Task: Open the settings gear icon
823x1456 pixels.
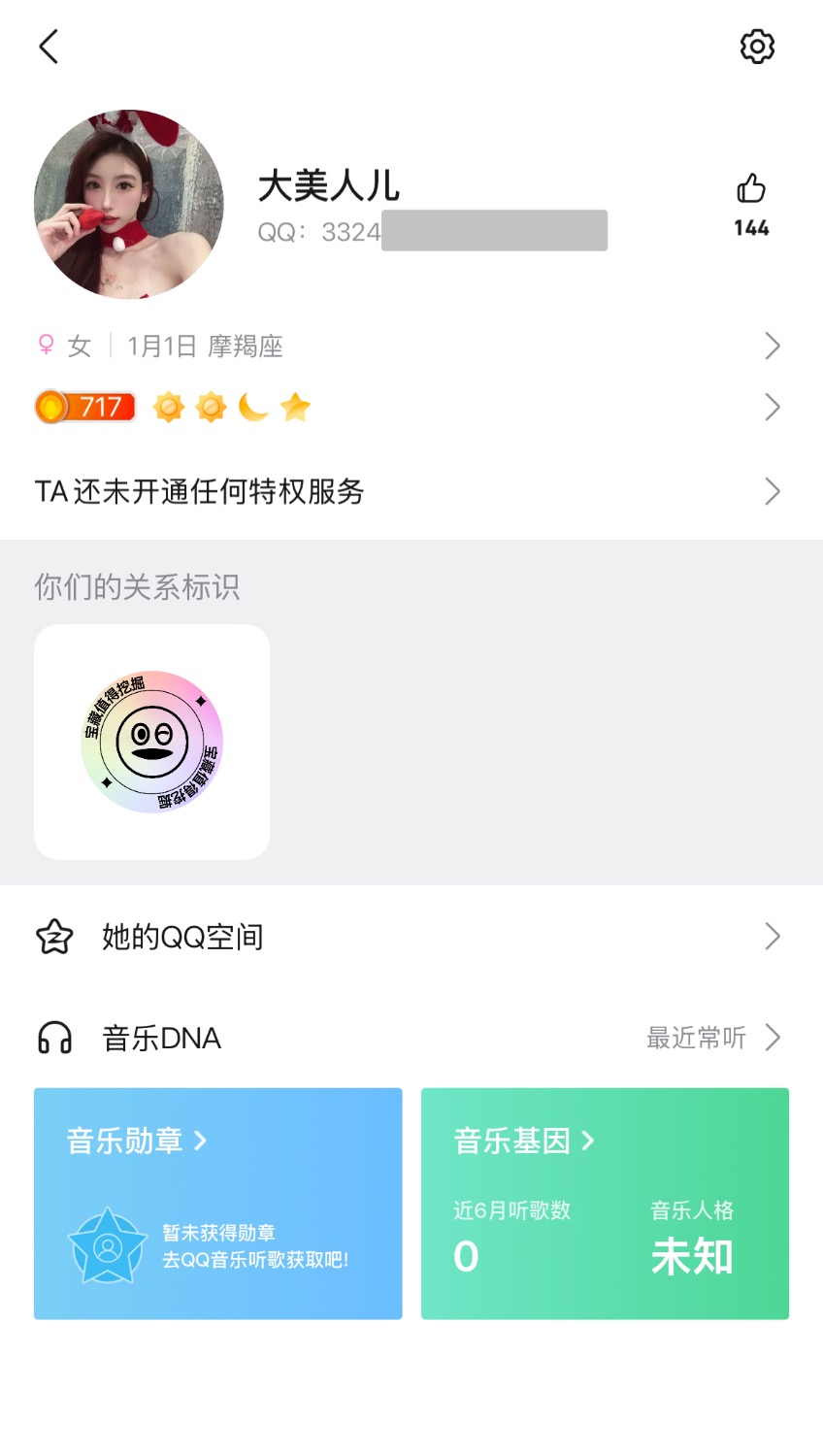Action: pos(757,47)
